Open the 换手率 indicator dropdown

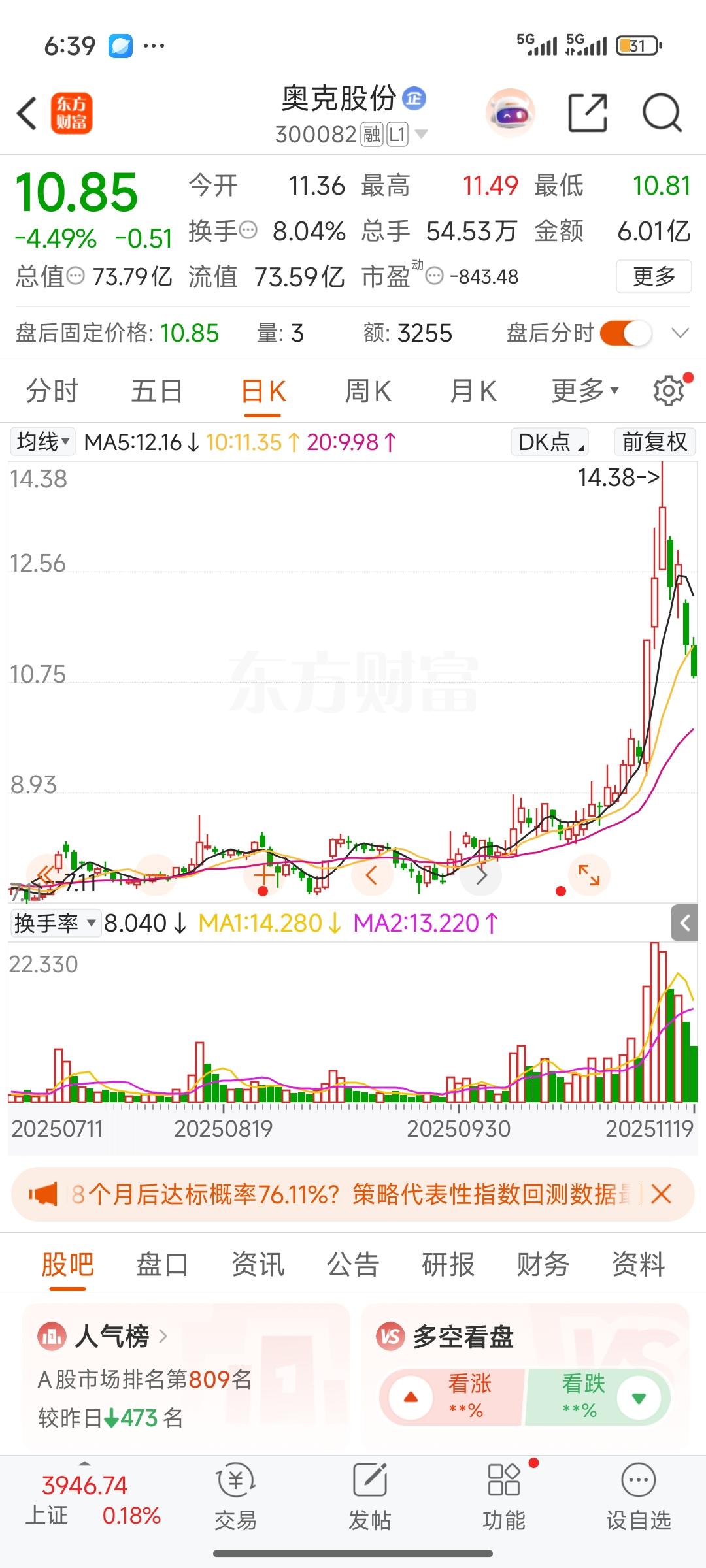click(56, 923)
